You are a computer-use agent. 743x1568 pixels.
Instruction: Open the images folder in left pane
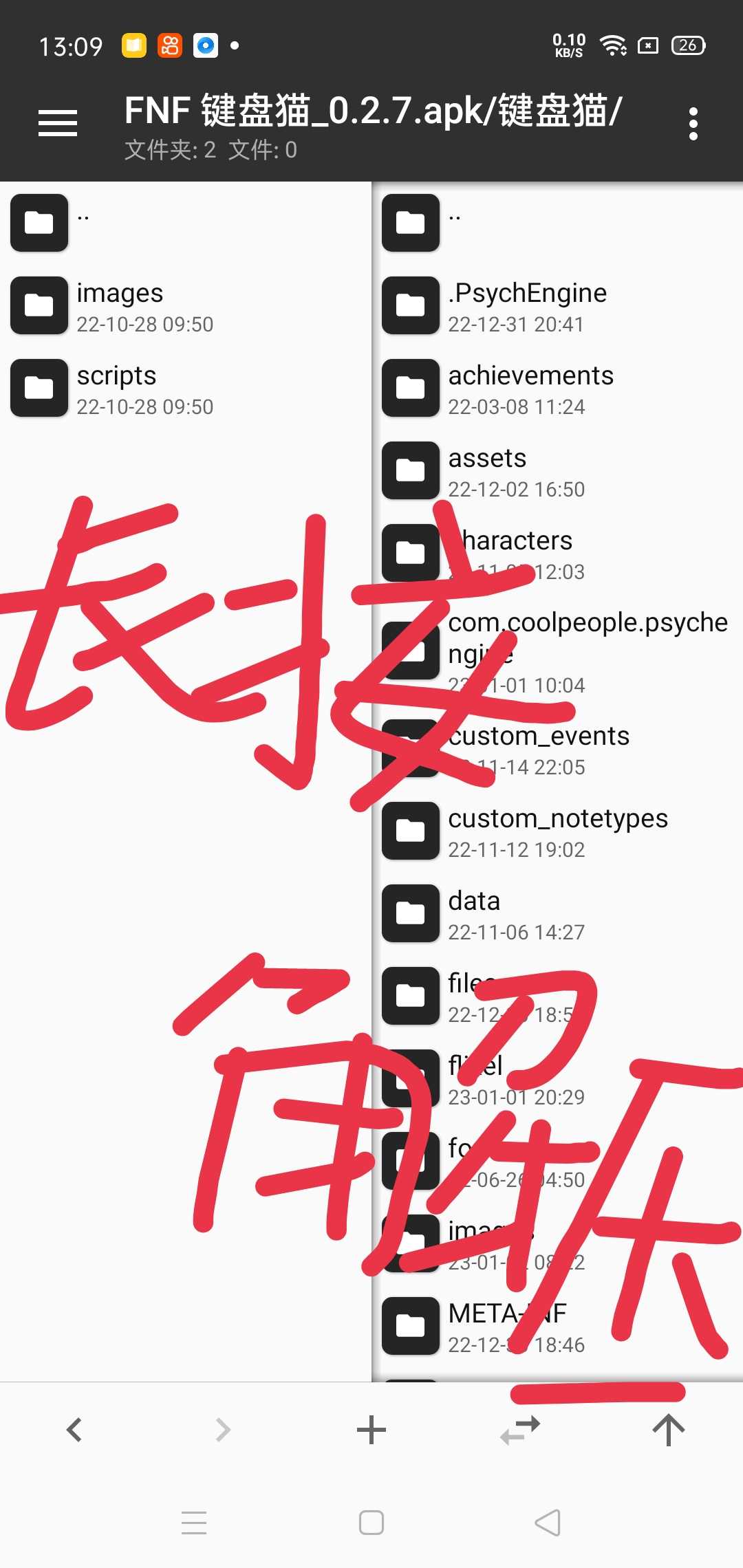pos(120,305)
